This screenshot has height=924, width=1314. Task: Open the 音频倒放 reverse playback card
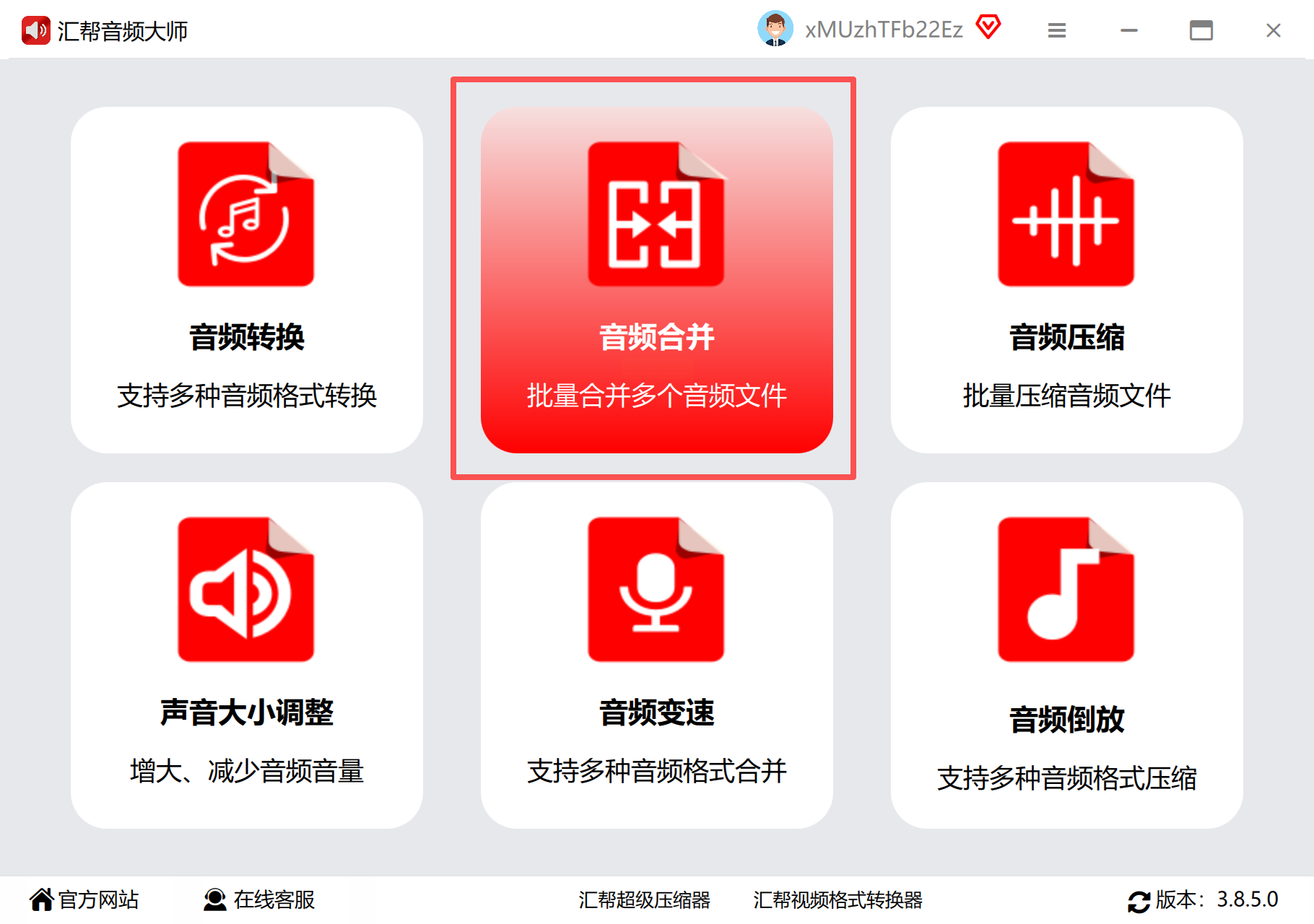tap(1066, 655)
